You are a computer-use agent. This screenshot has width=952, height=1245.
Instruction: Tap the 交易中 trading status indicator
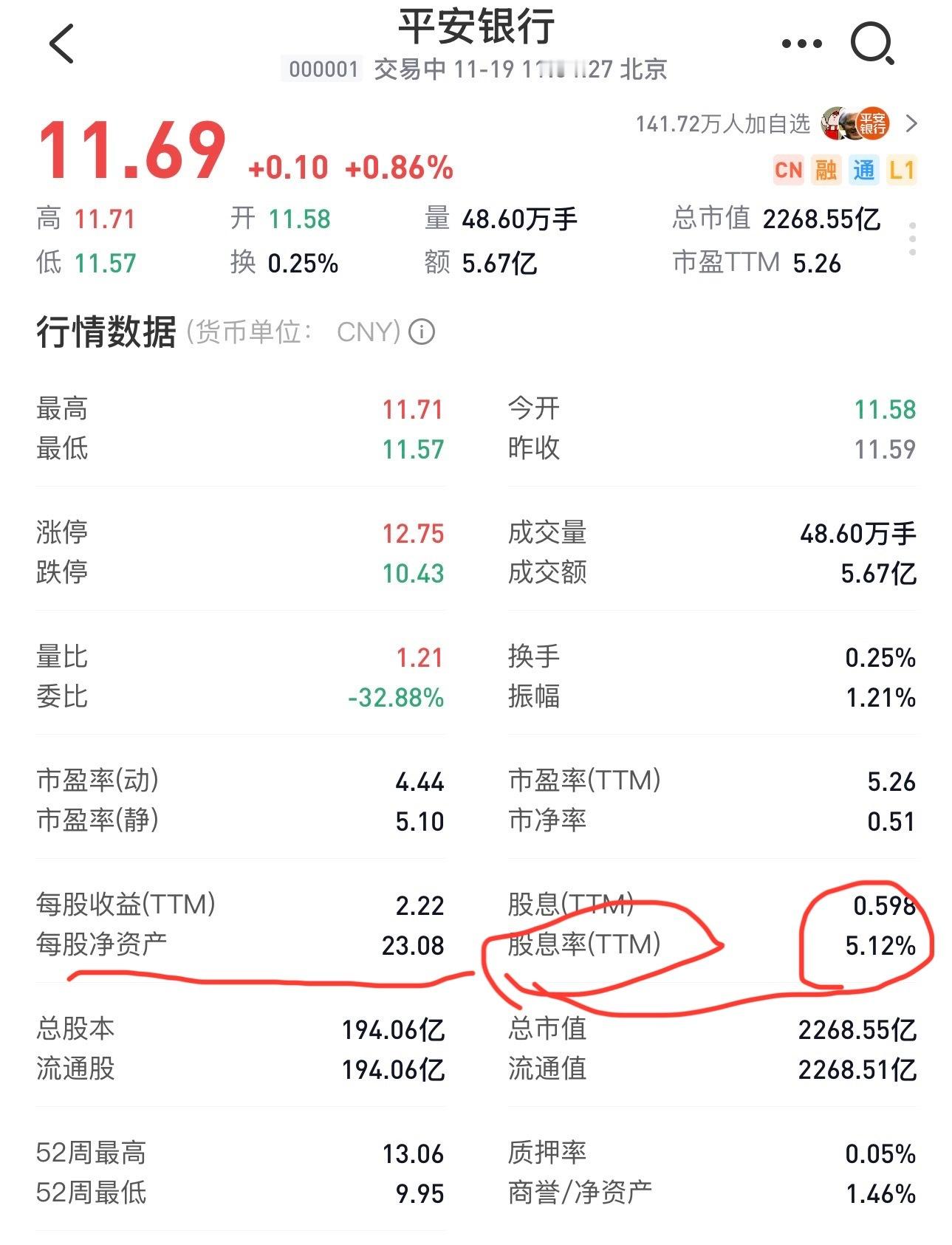coord(417,71)
